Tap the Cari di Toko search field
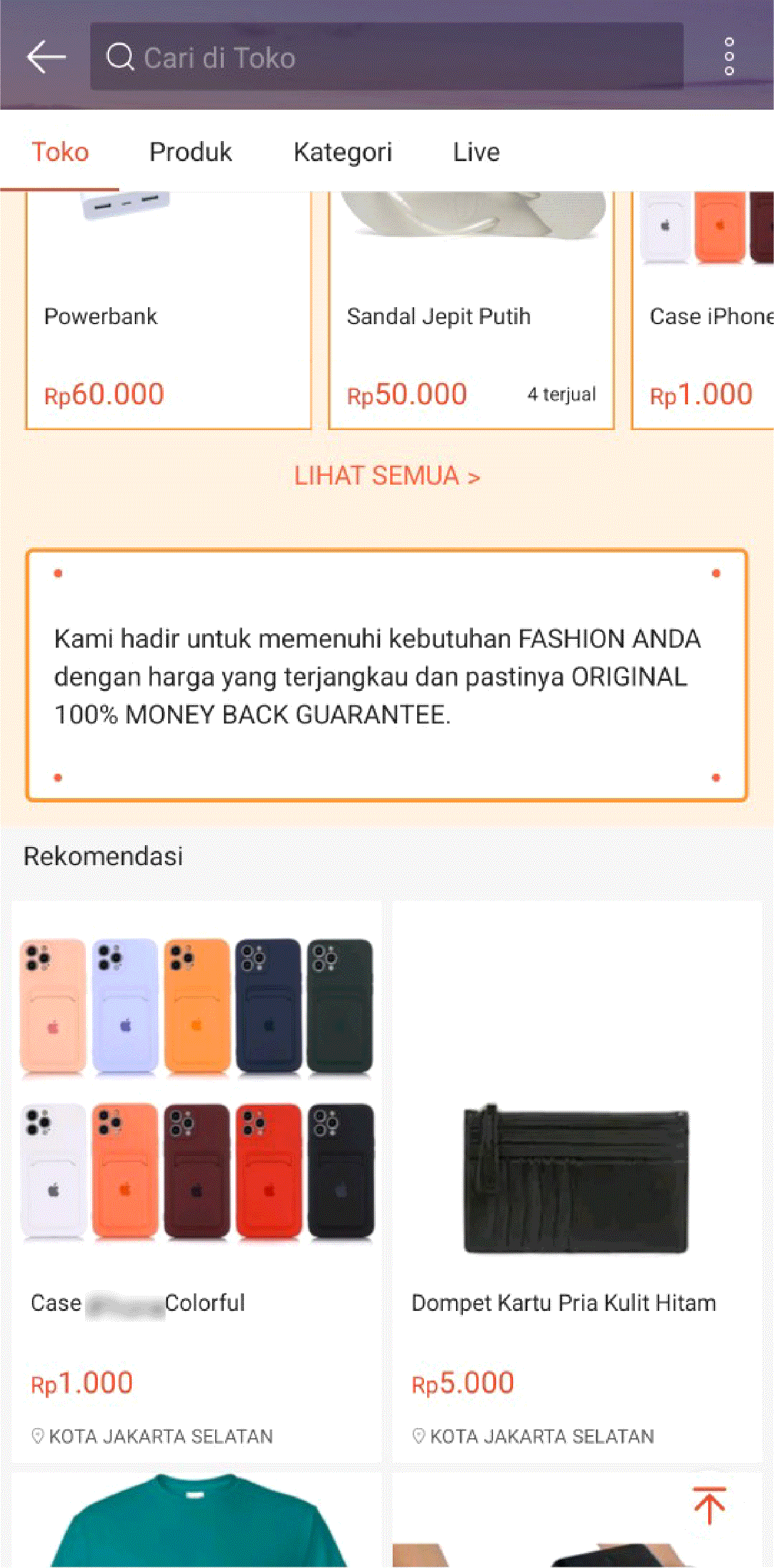 [x=386, y=57]
